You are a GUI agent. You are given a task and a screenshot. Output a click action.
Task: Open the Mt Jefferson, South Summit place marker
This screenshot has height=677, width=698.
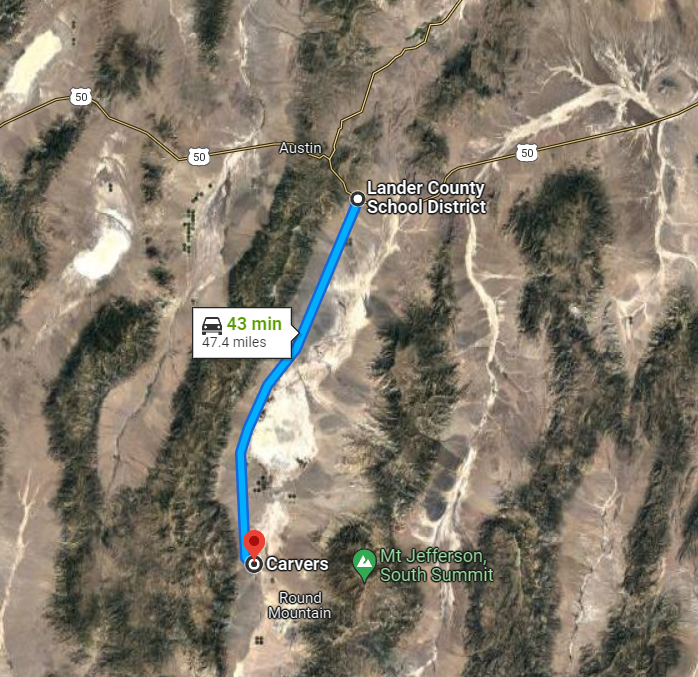366,564
